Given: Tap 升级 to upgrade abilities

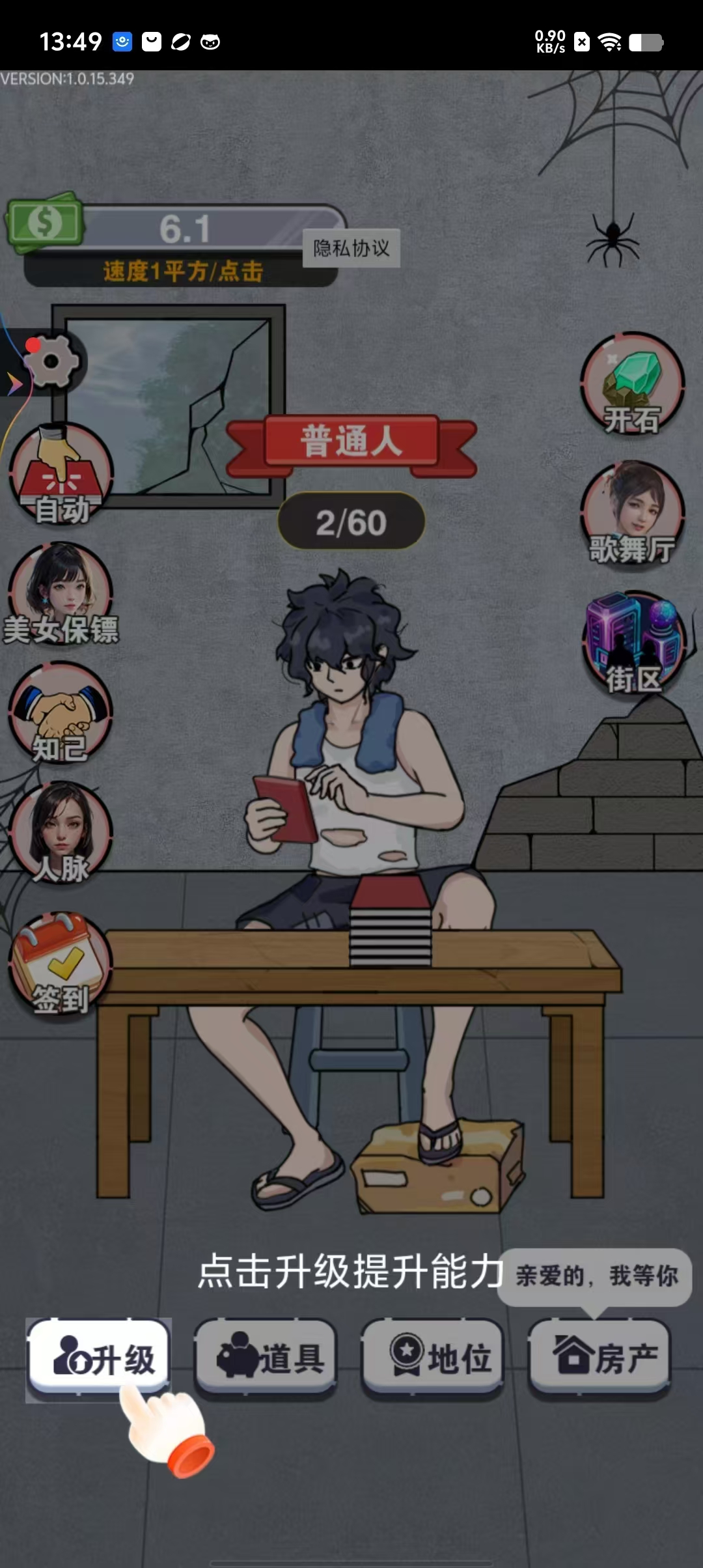Looking at the screenshot, I should (x=99, y=1358).
